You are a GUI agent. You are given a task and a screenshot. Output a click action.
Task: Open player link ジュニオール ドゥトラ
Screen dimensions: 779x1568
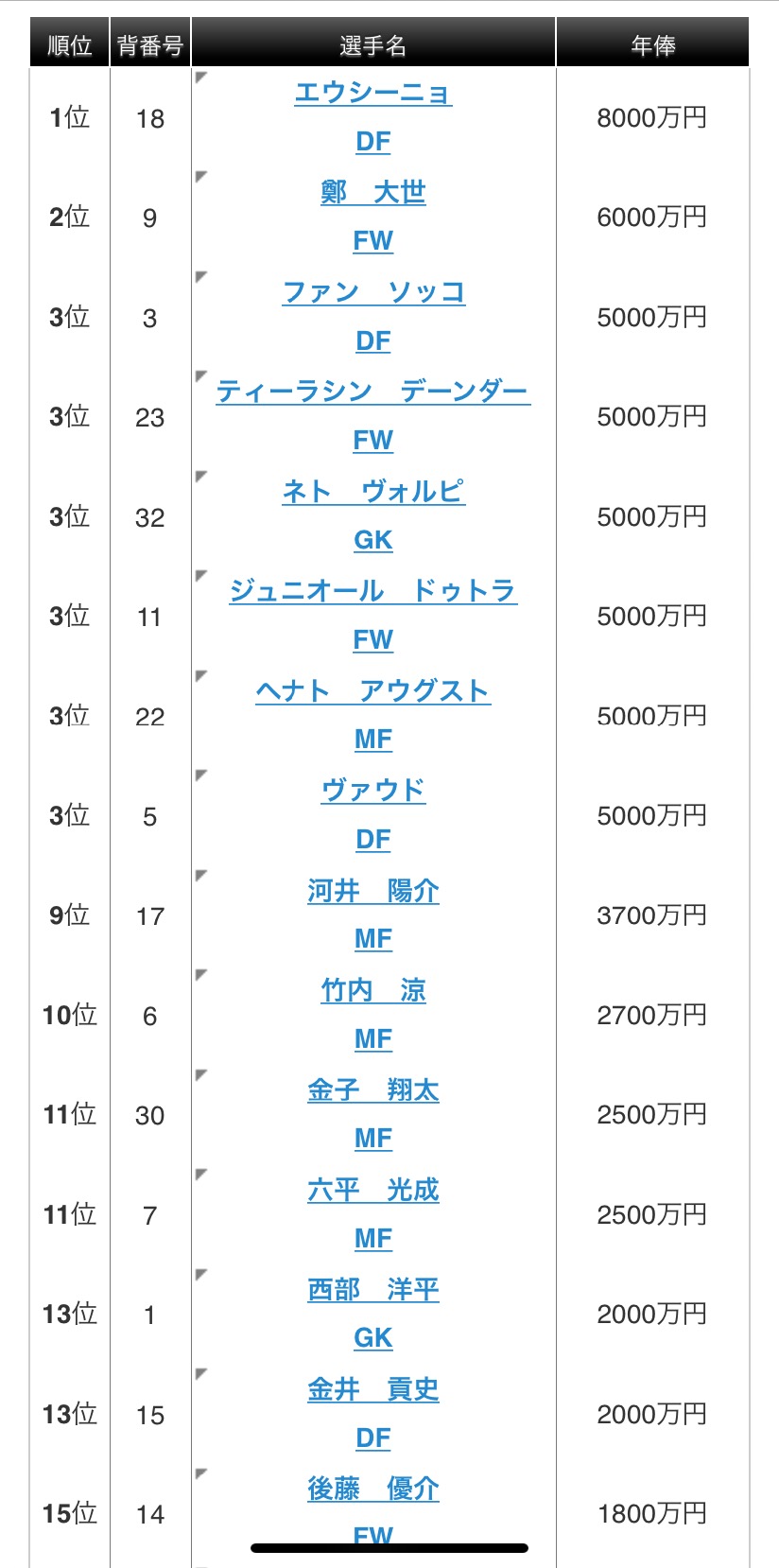pos(372,591)
